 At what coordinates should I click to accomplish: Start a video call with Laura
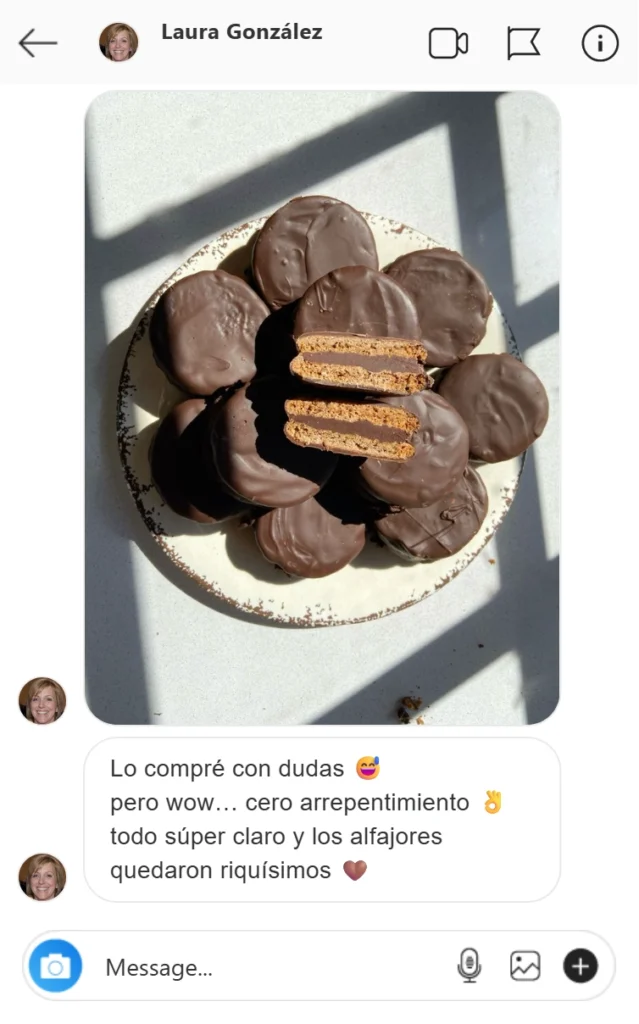[448, 43]
